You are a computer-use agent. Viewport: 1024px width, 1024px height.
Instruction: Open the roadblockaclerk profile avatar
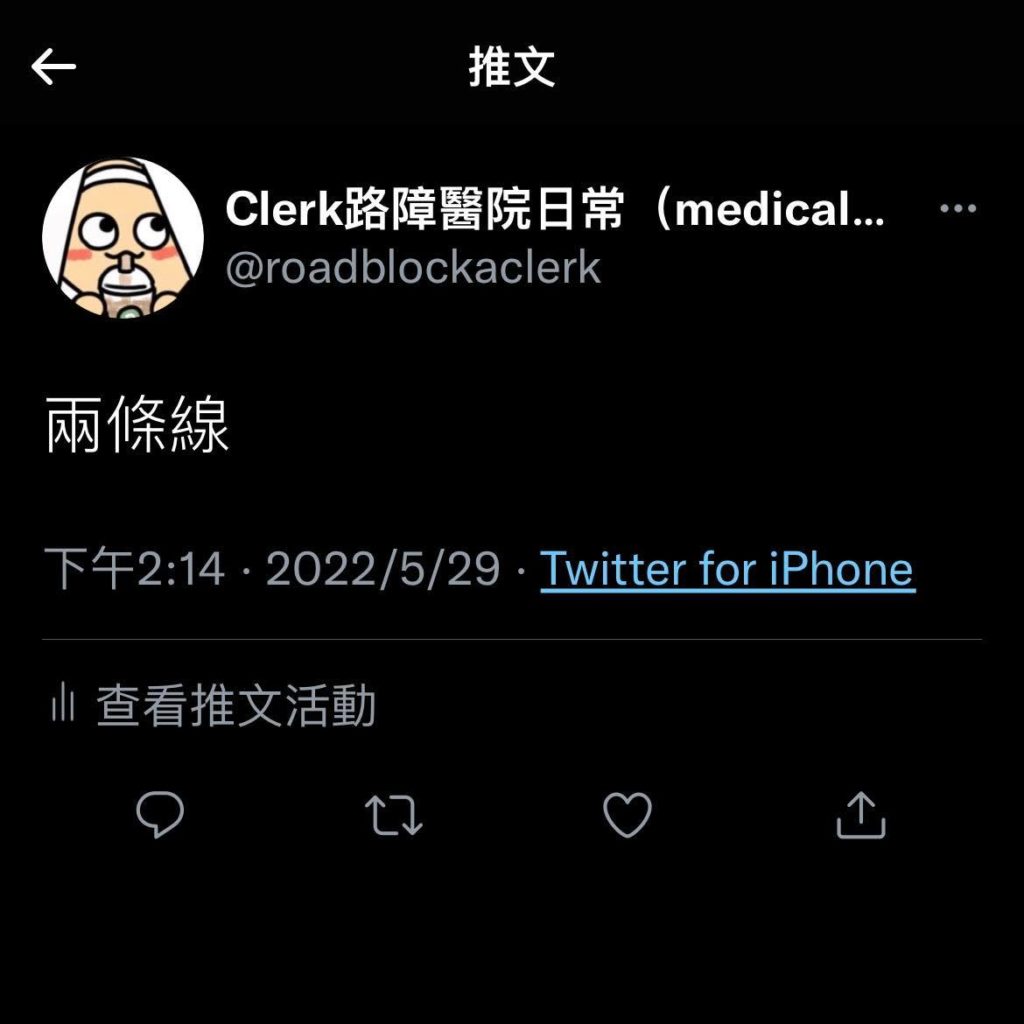(x=123, y=238)
